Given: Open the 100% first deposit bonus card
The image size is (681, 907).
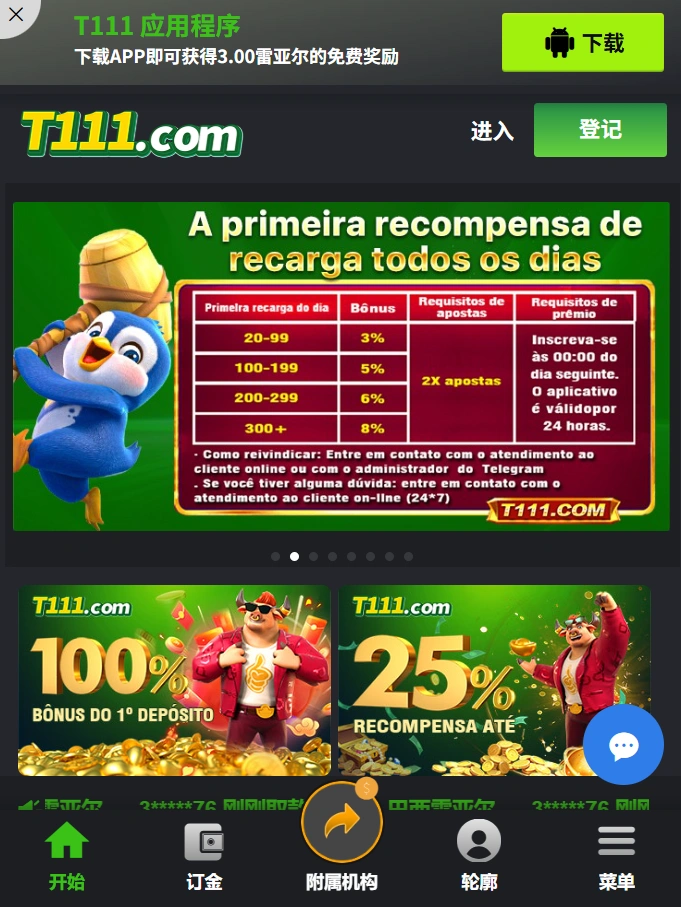Looking at the screenshot, I should [174, 680].
